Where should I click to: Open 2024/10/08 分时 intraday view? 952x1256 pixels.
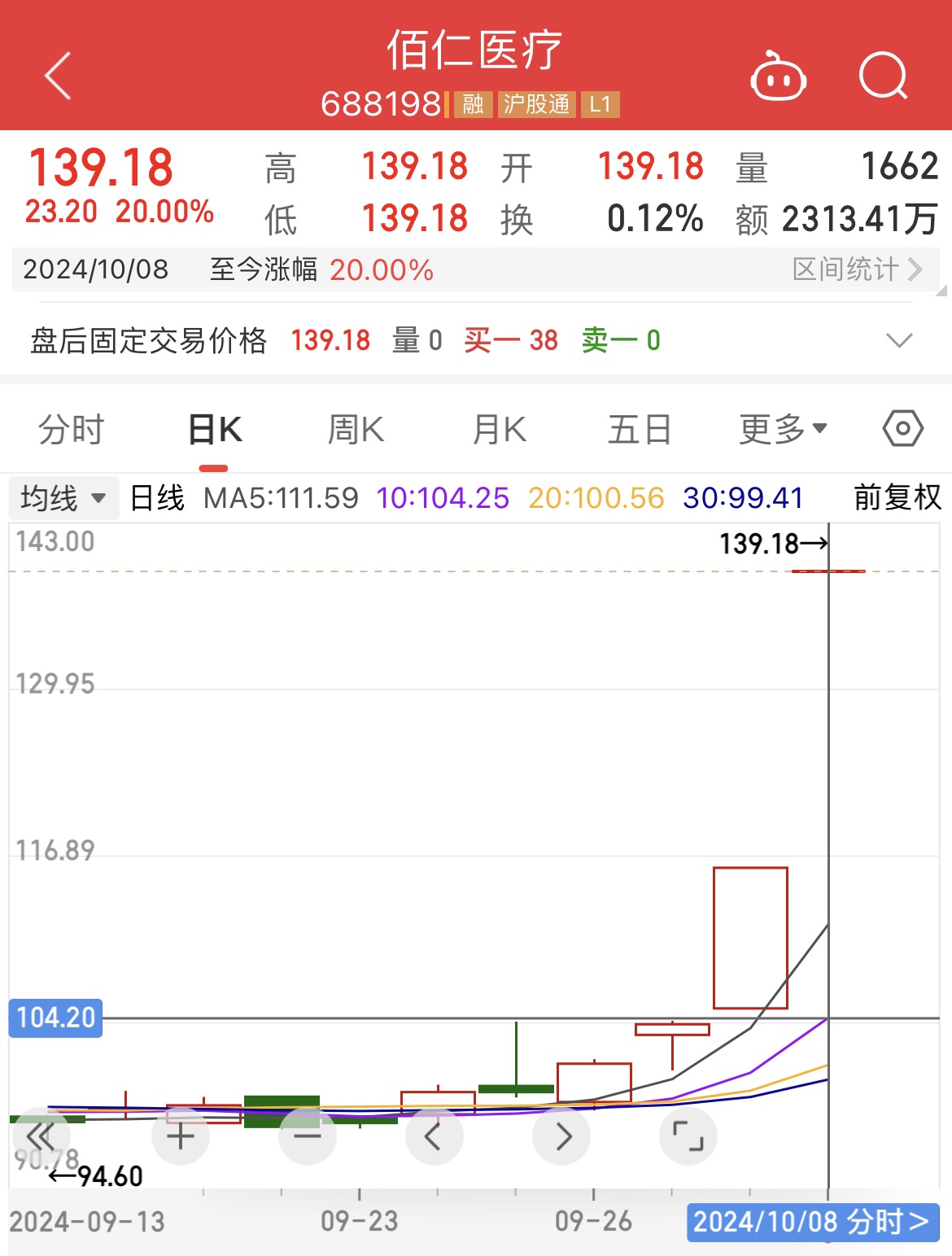[812, 1222]
